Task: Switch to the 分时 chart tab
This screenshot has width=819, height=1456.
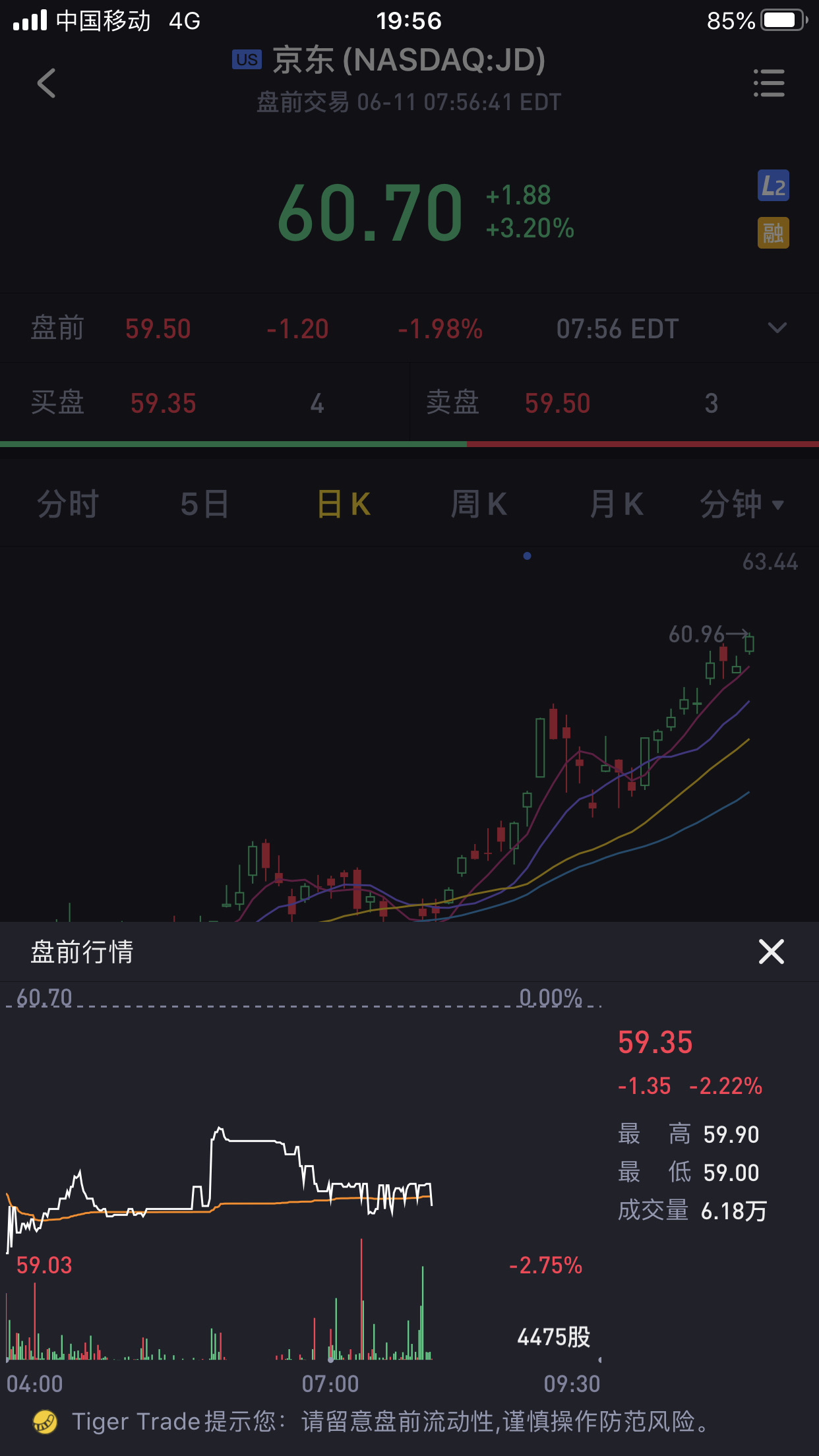Action: tap(68, 504)
